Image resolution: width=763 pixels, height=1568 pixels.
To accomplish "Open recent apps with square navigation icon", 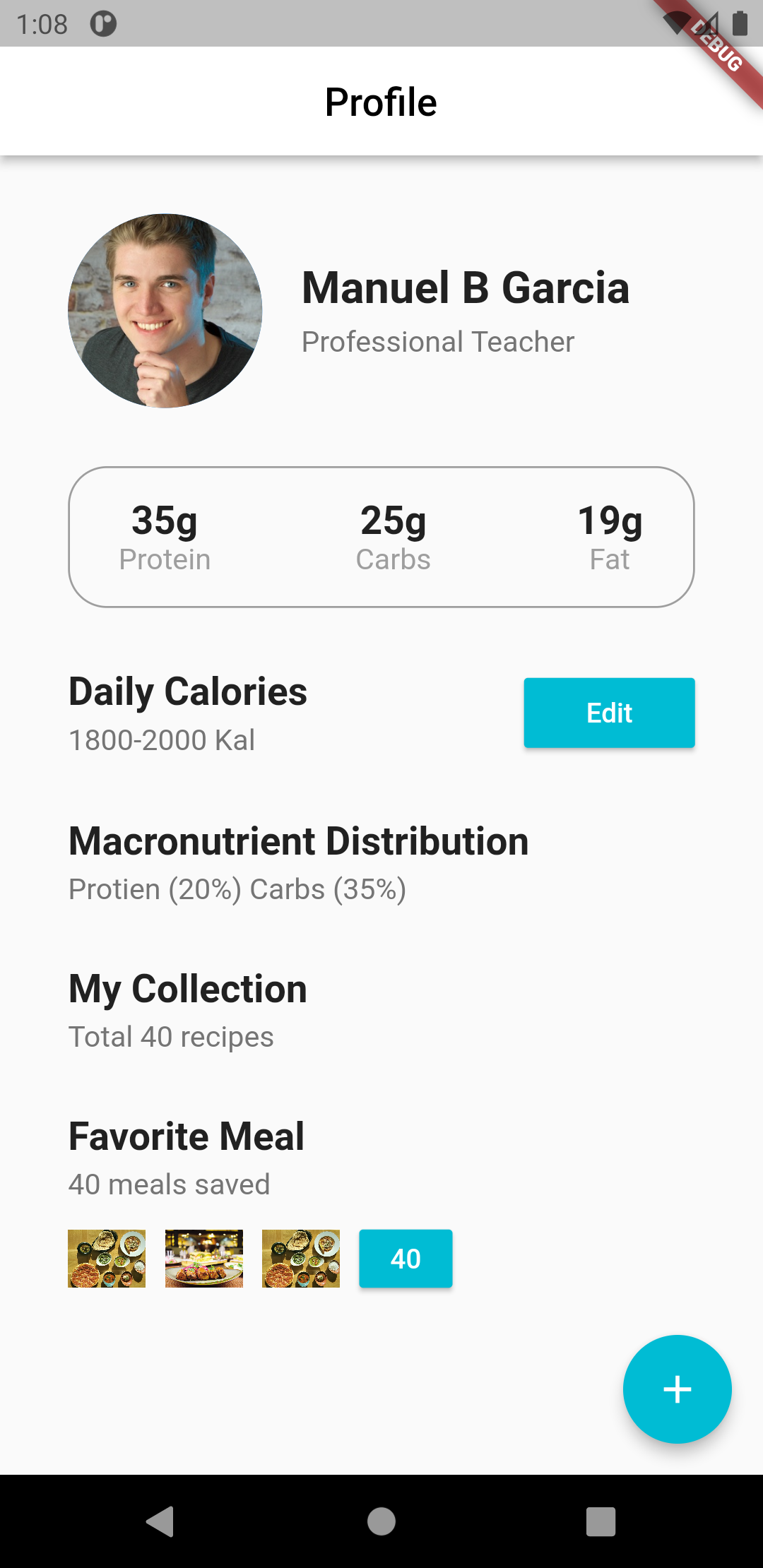I will coord(600,1523).
